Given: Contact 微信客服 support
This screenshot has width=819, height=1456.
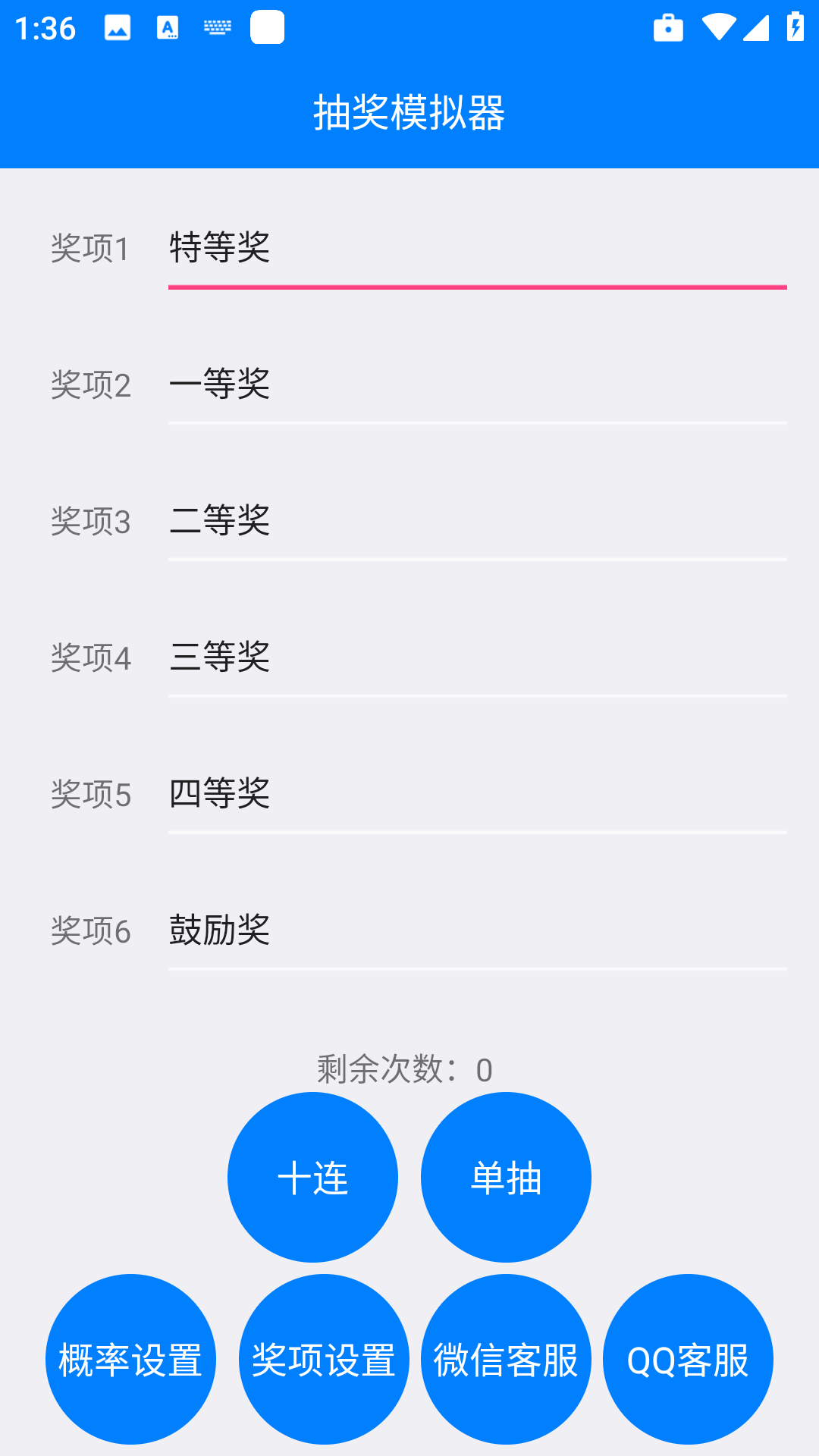Looking at the screenshot, I should (506, 1359).
